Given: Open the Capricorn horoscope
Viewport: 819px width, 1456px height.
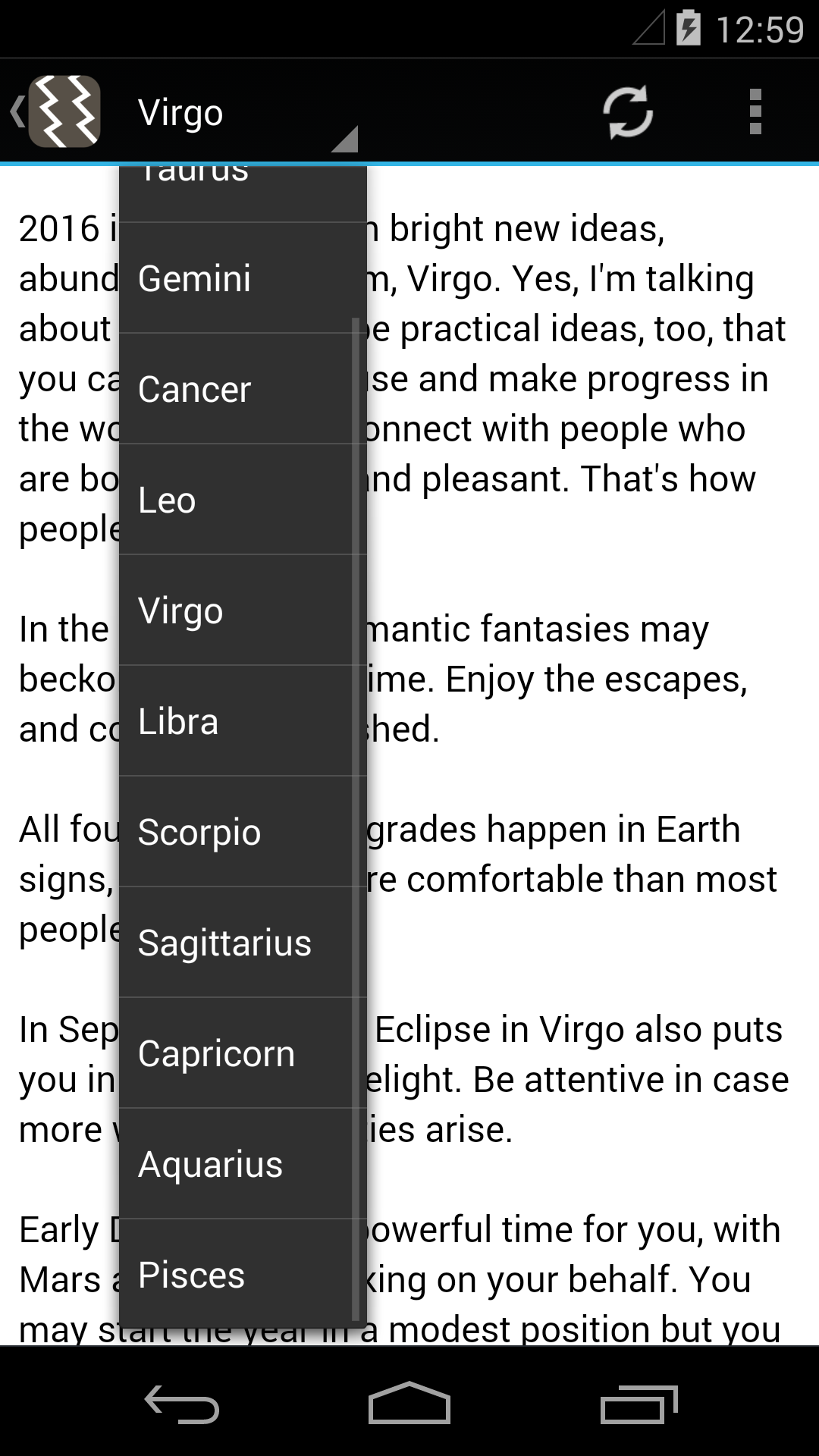Looking at the screenshot, I should coord(241,1053).
